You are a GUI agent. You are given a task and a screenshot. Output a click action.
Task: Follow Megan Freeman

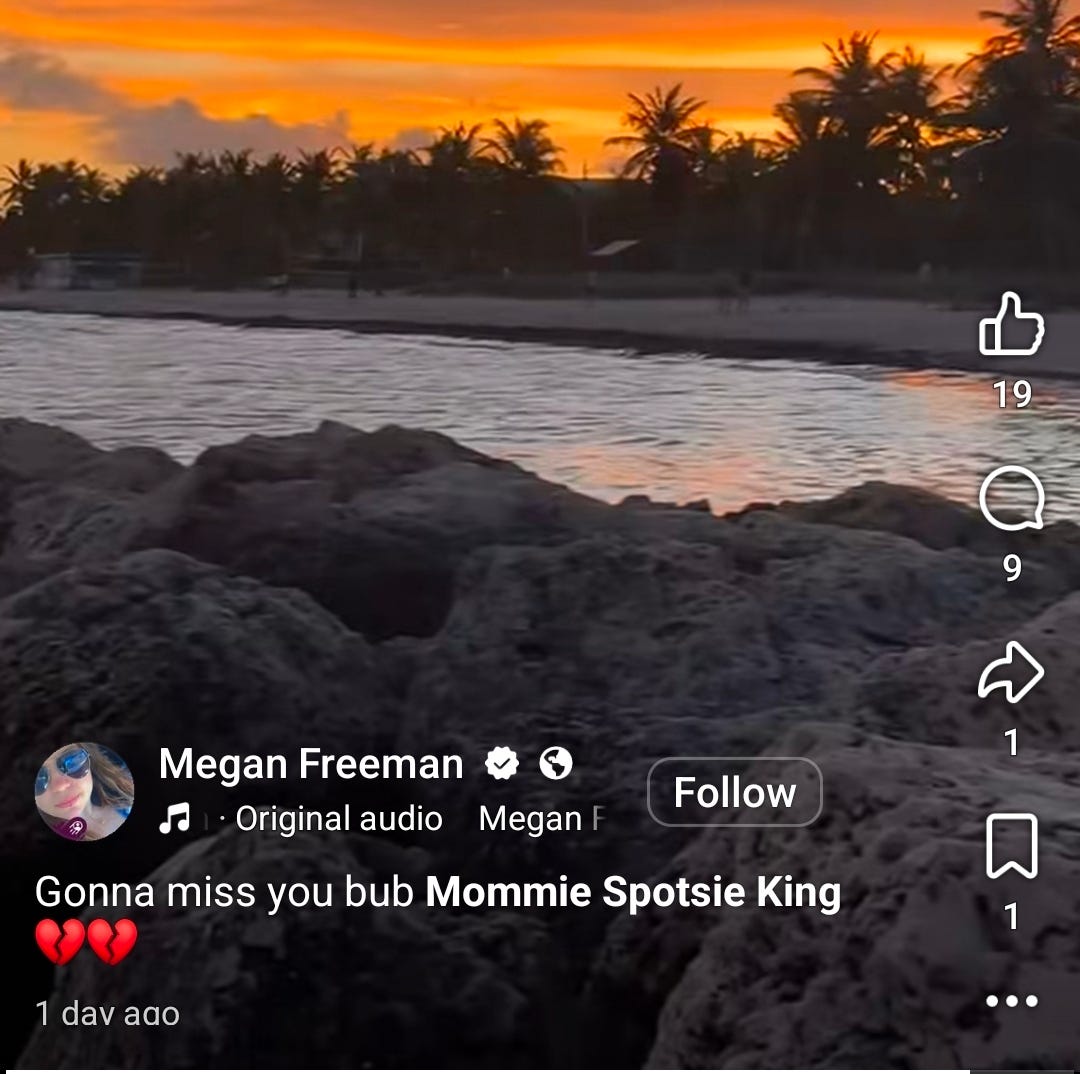click(x=735, y=792)
